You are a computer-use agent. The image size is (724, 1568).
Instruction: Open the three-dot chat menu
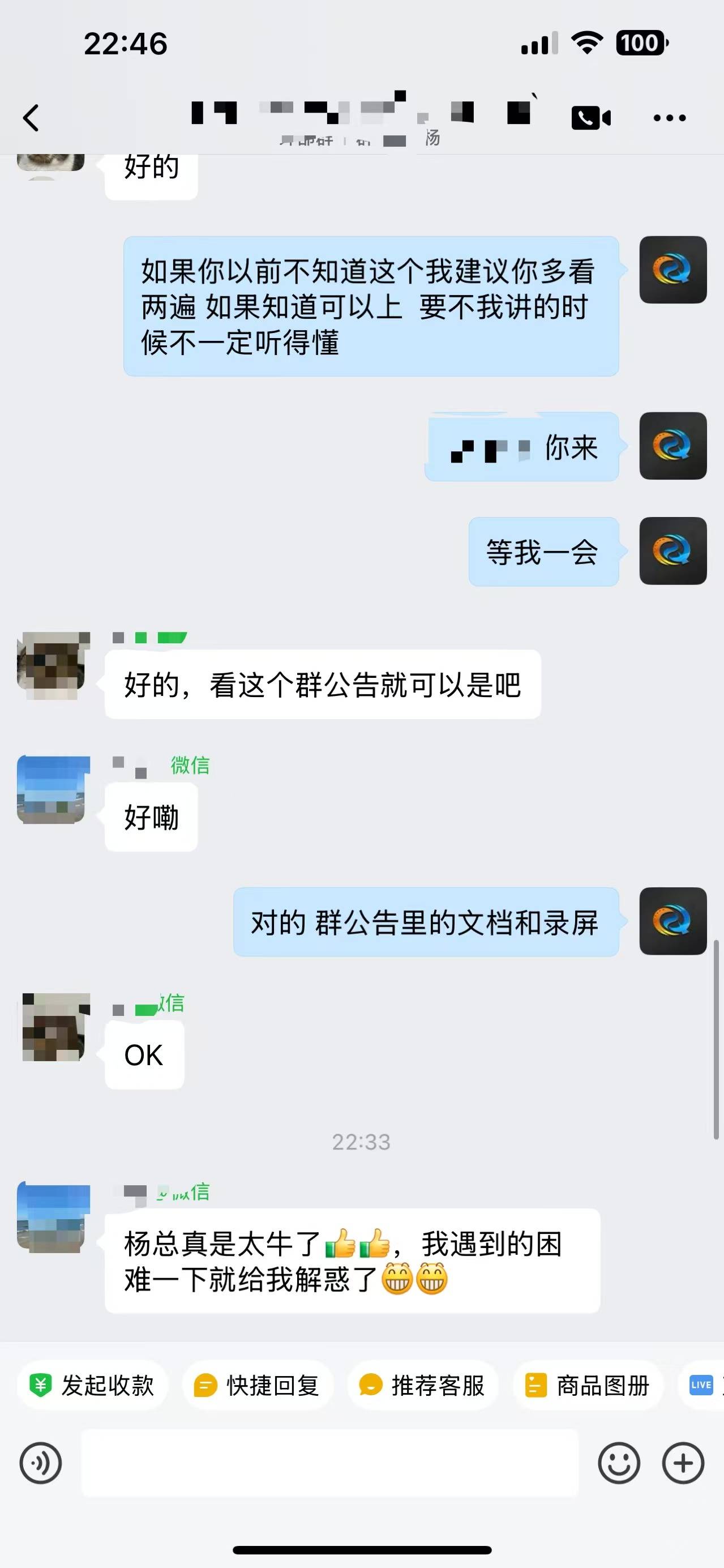click(669, 117)
